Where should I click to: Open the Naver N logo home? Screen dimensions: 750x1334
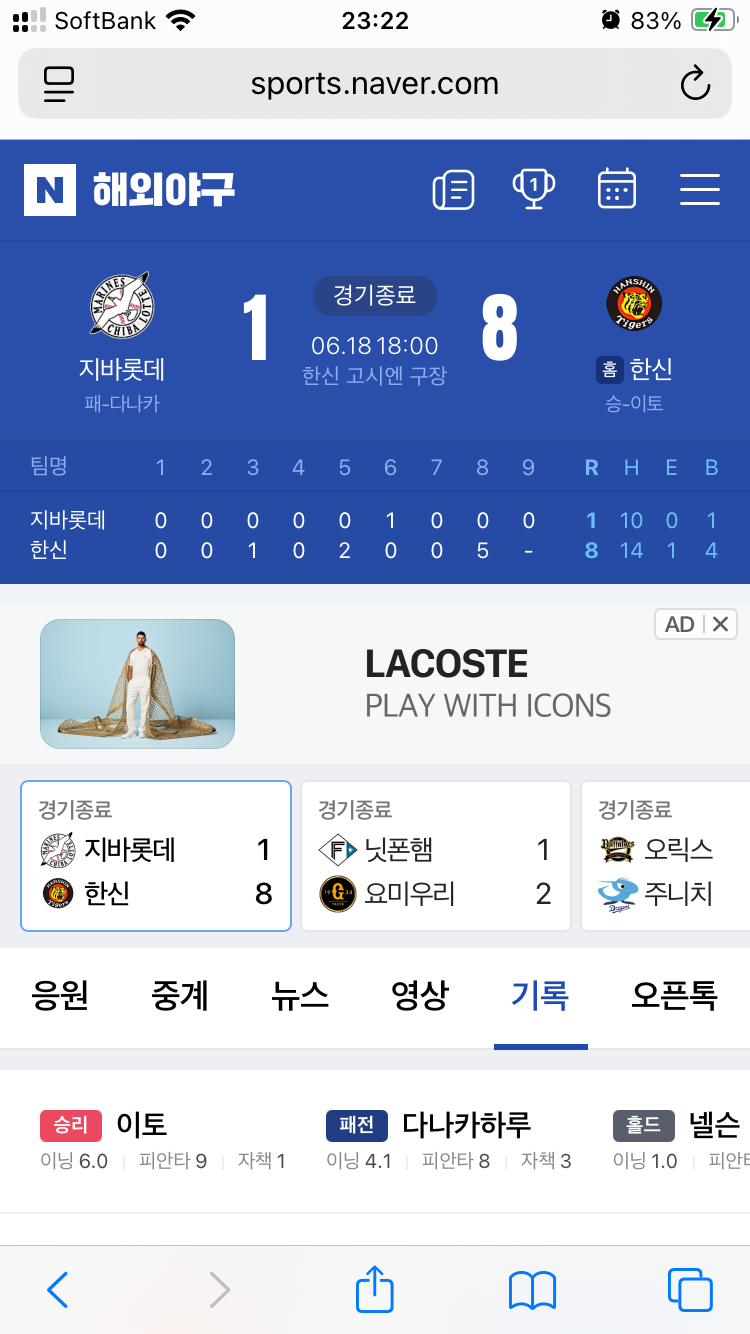click(x=50, y=190)
